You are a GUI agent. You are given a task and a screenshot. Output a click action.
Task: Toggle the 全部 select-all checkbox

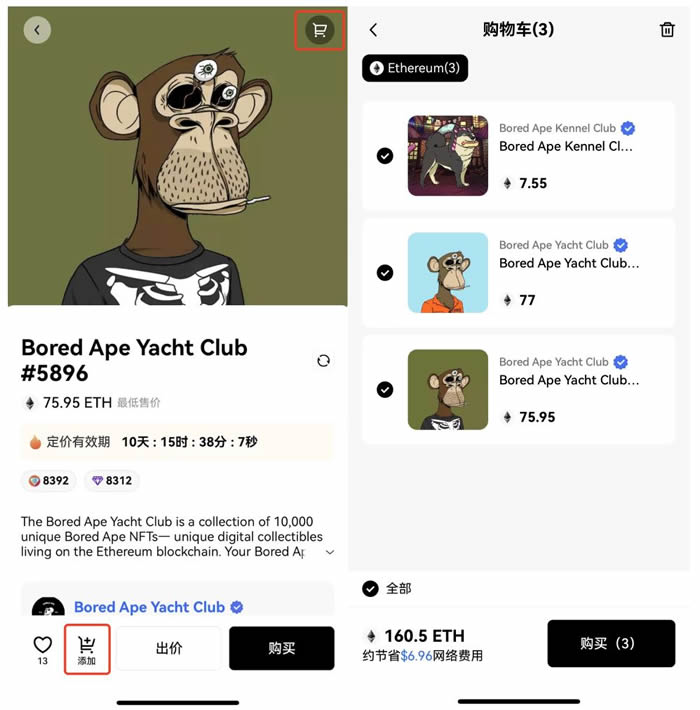coord(371,588)
